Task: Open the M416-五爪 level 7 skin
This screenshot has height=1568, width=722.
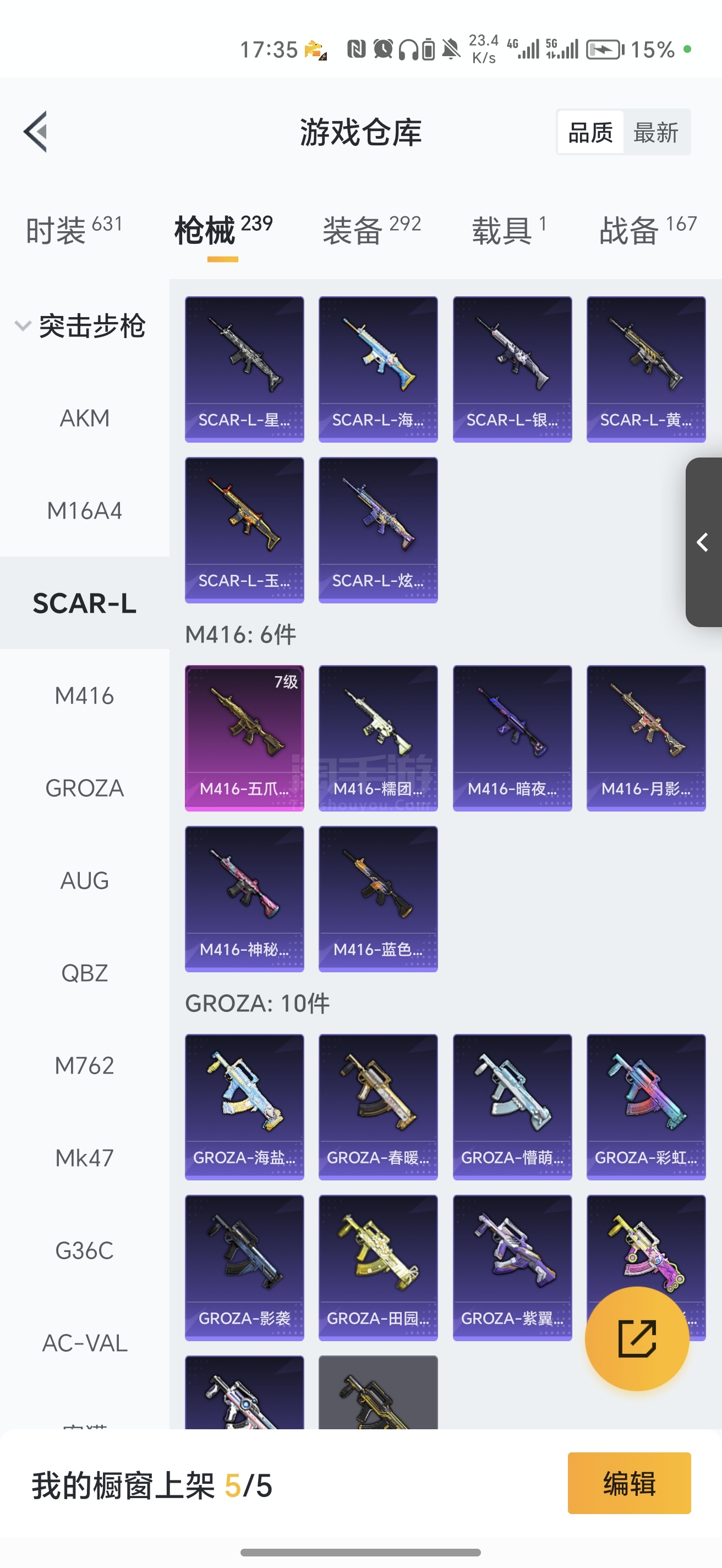Action: point(244,738)
